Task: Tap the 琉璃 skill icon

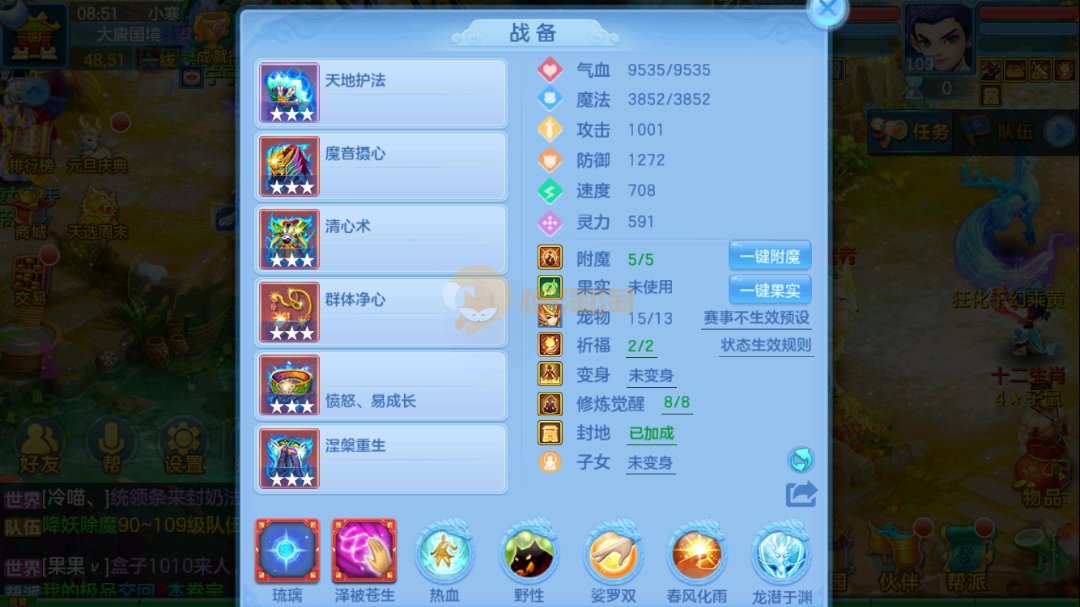Action: point(287,551)
